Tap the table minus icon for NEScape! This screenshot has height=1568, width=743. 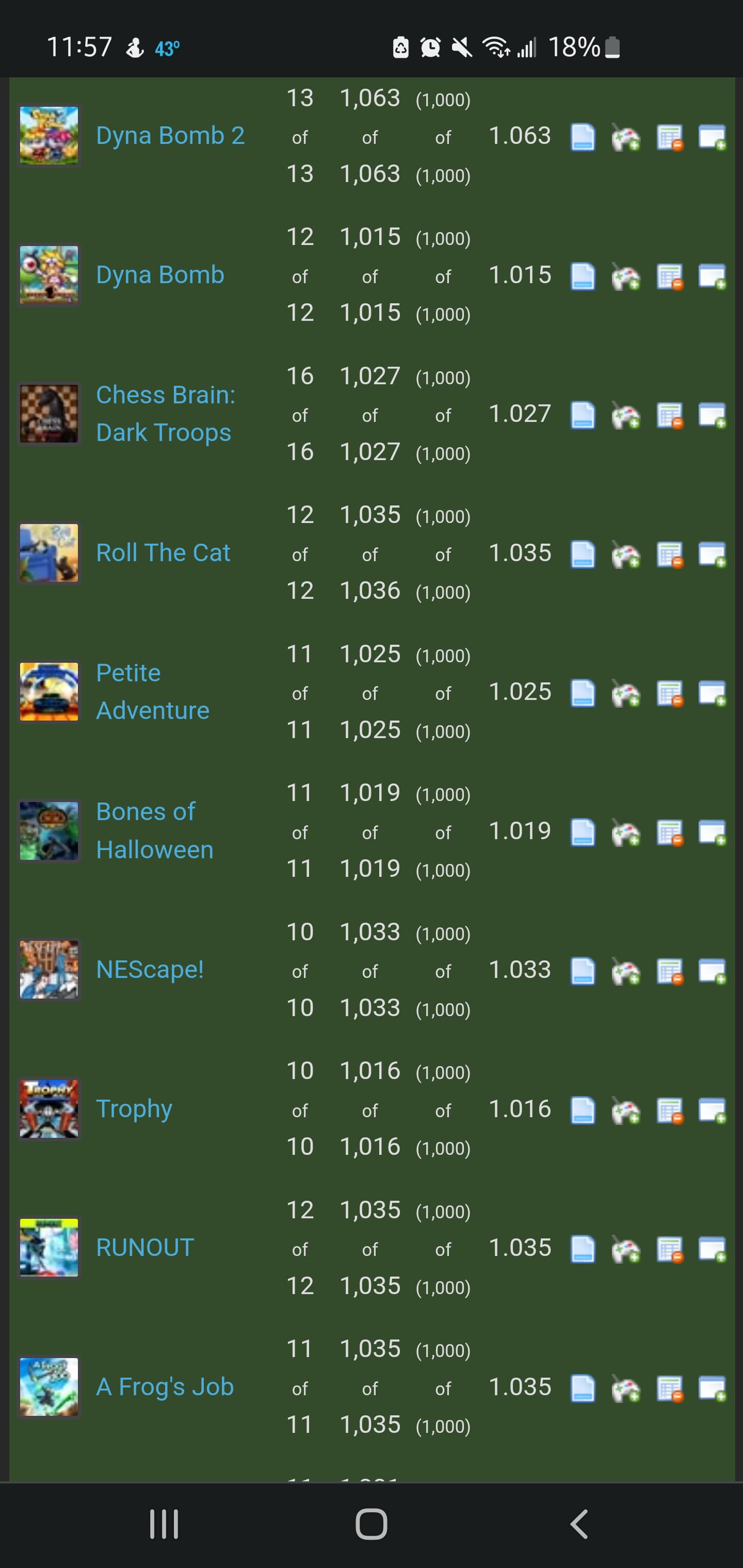tap(670, 971)
